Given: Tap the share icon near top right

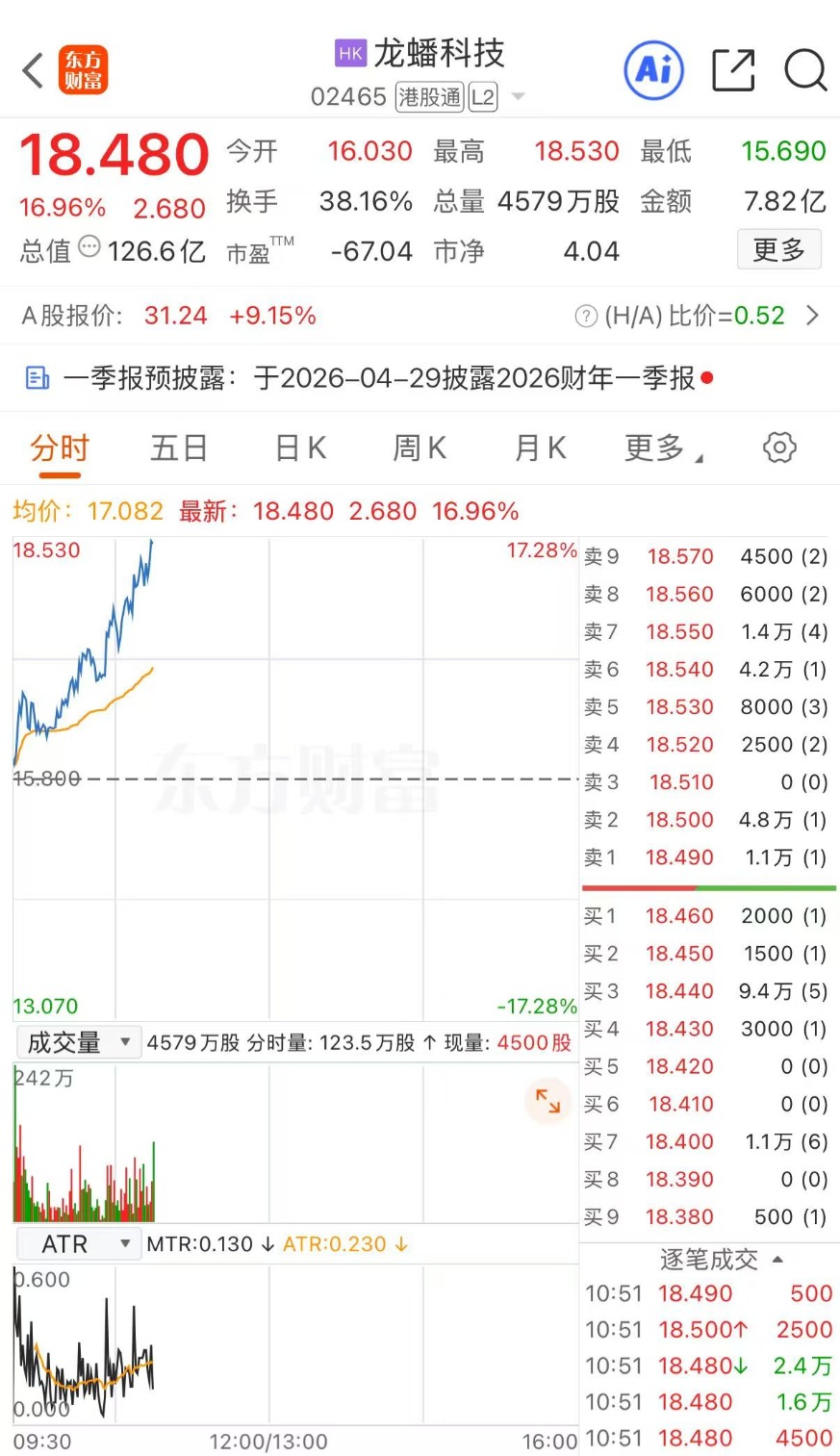Looking at the screenshot, I should click(732, 69).
